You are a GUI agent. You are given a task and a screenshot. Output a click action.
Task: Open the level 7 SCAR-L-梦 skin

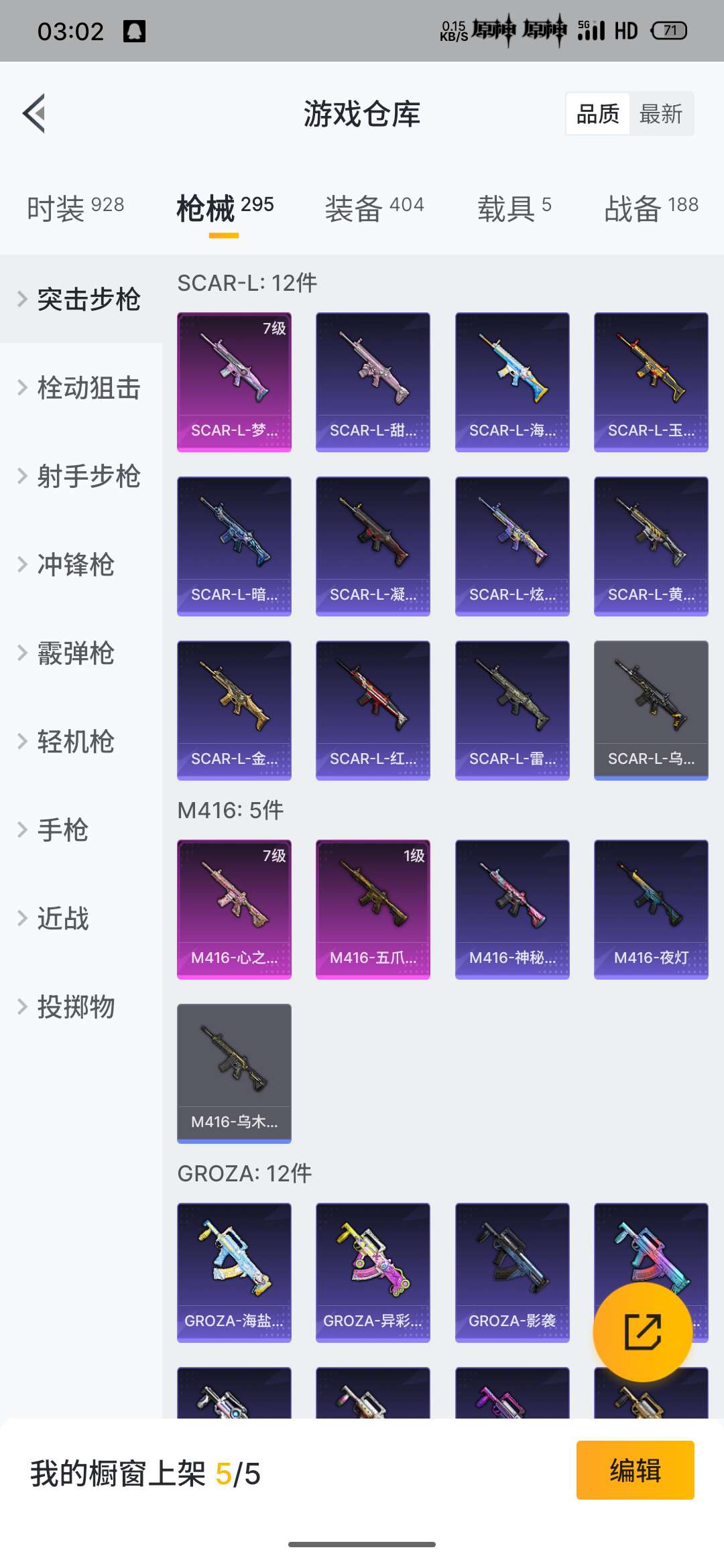(x=234, y=382)
